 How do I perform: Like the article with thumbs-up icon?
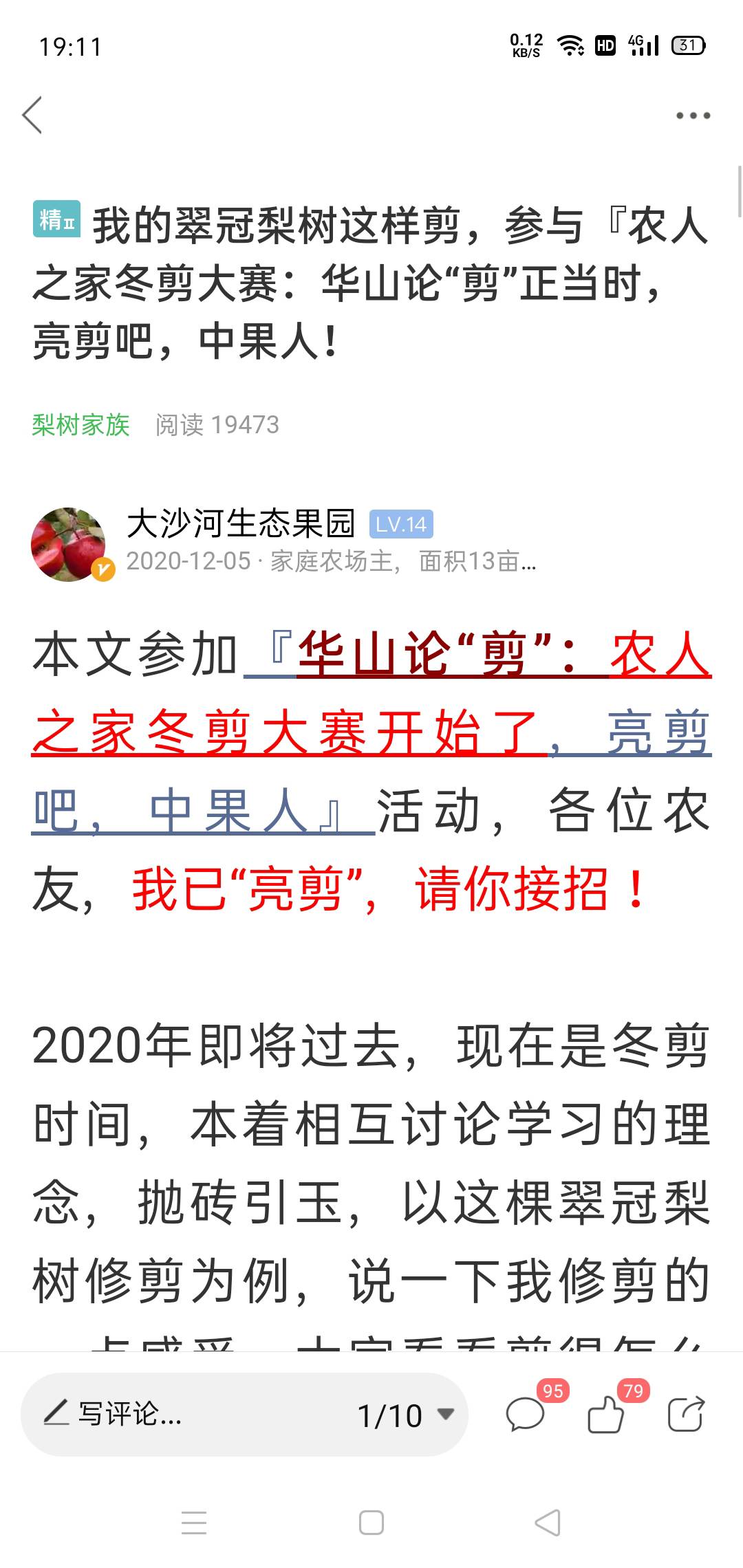pyautogui.click(x=606, y=1414)
